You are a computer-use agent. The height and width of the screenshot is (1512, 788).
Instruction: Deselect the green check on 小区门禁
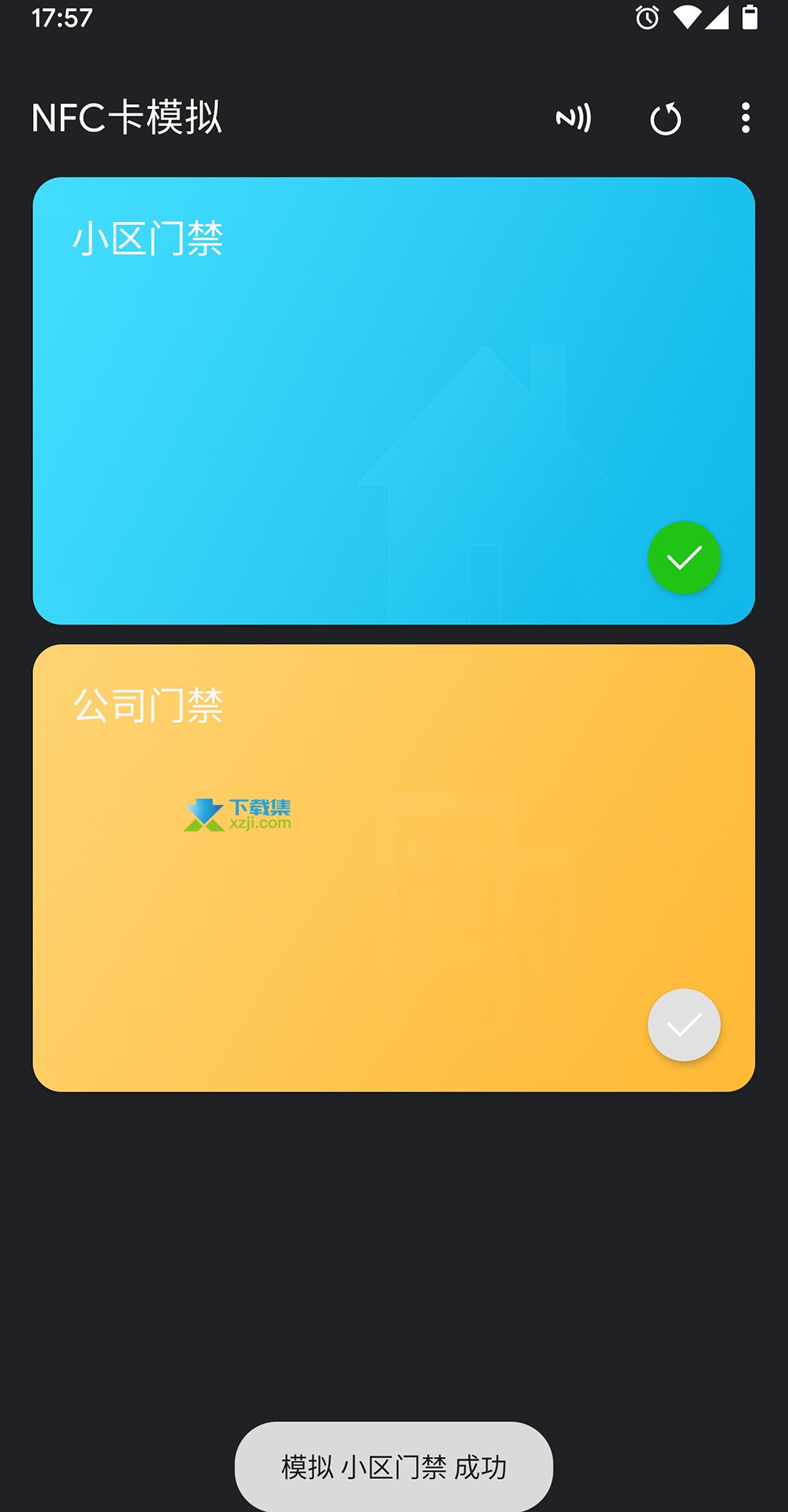[684, 558]
